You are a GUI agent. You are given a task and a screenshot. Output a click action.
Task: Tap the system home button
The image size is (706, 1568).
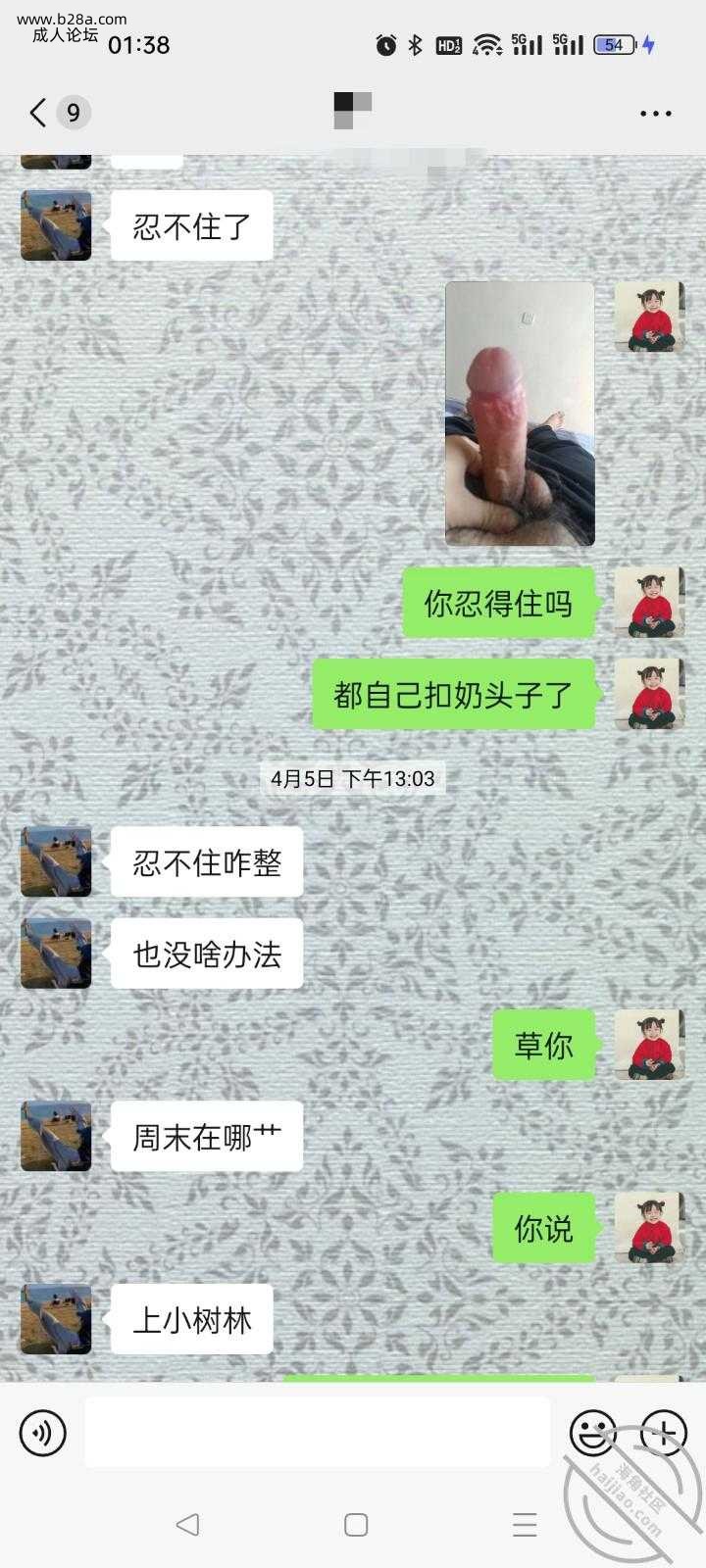coord(356,1524)
